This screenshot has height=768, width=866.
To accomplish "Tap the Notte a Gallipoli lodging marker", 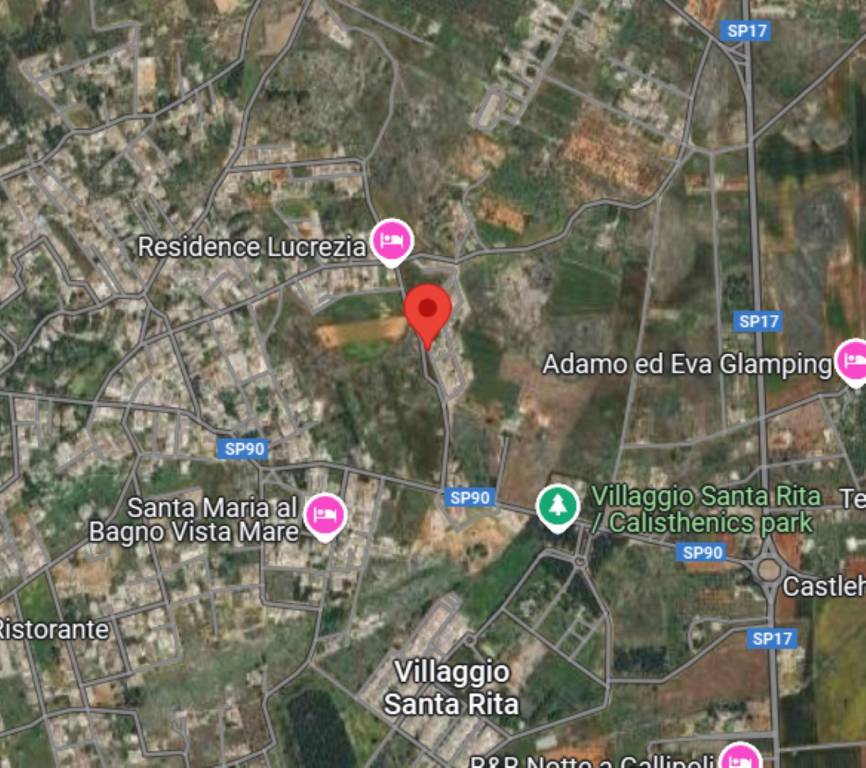I will (x=741, y=757).
